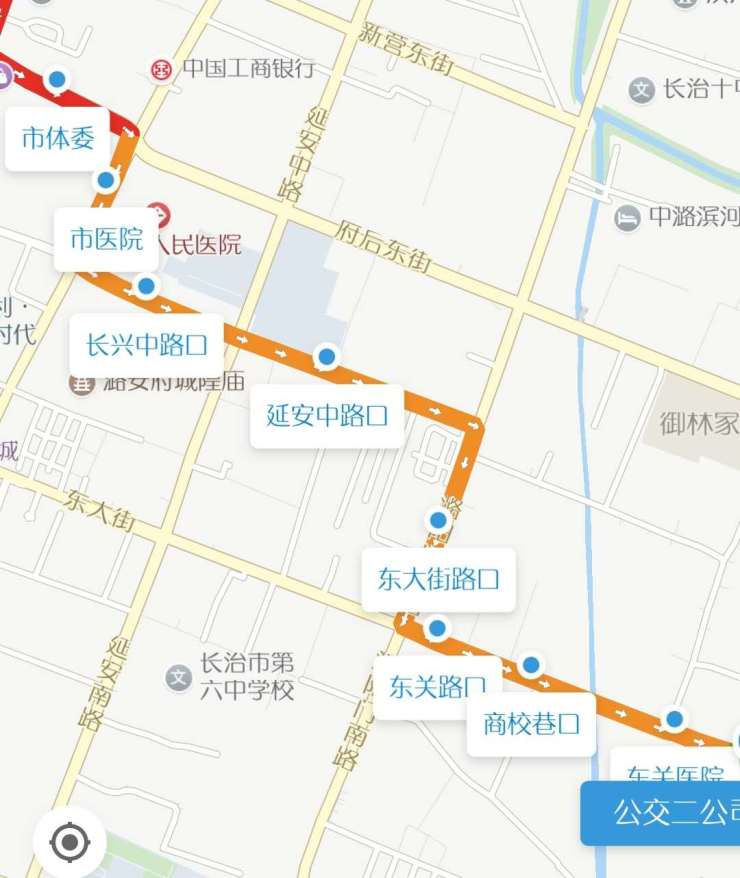
Task: Select the 东关路口 stop label
Action: (438, 687)
